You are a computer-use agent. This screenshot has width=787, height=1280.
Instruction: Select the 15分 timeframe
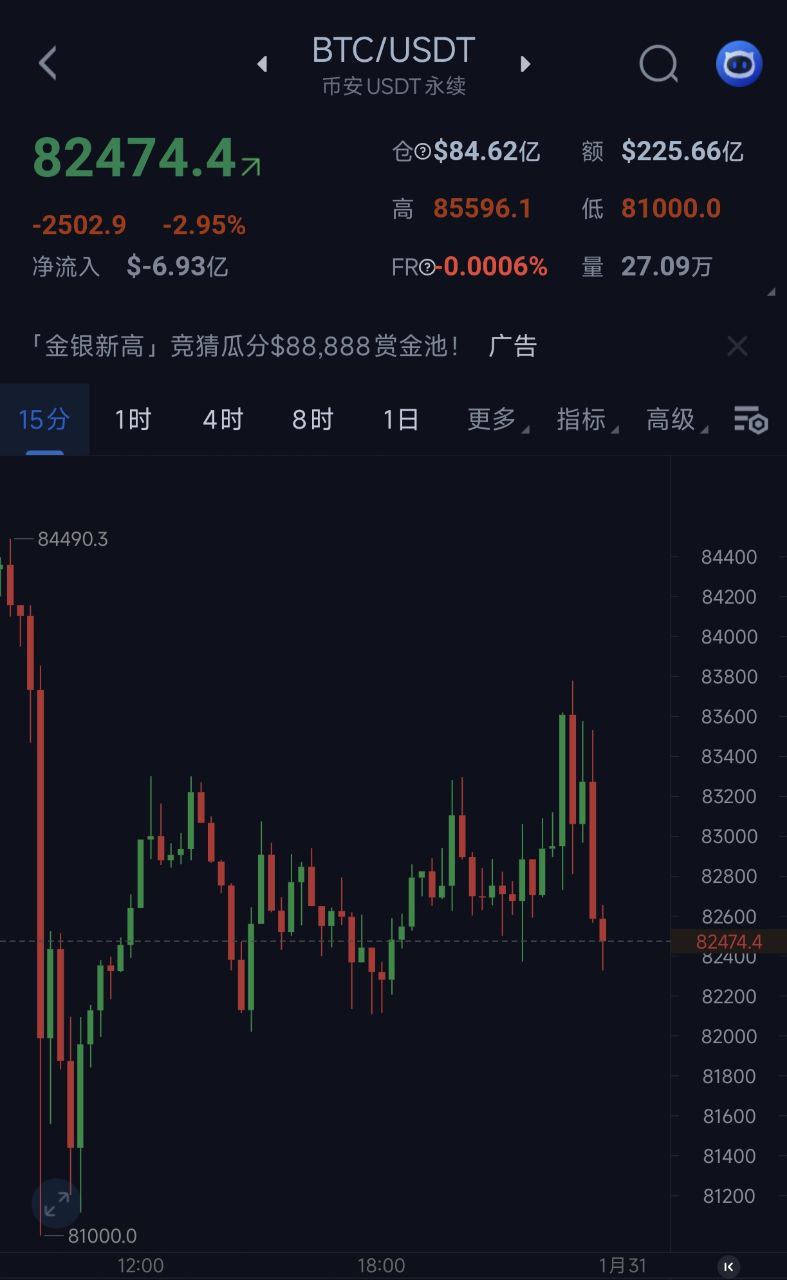pos(44,420)
